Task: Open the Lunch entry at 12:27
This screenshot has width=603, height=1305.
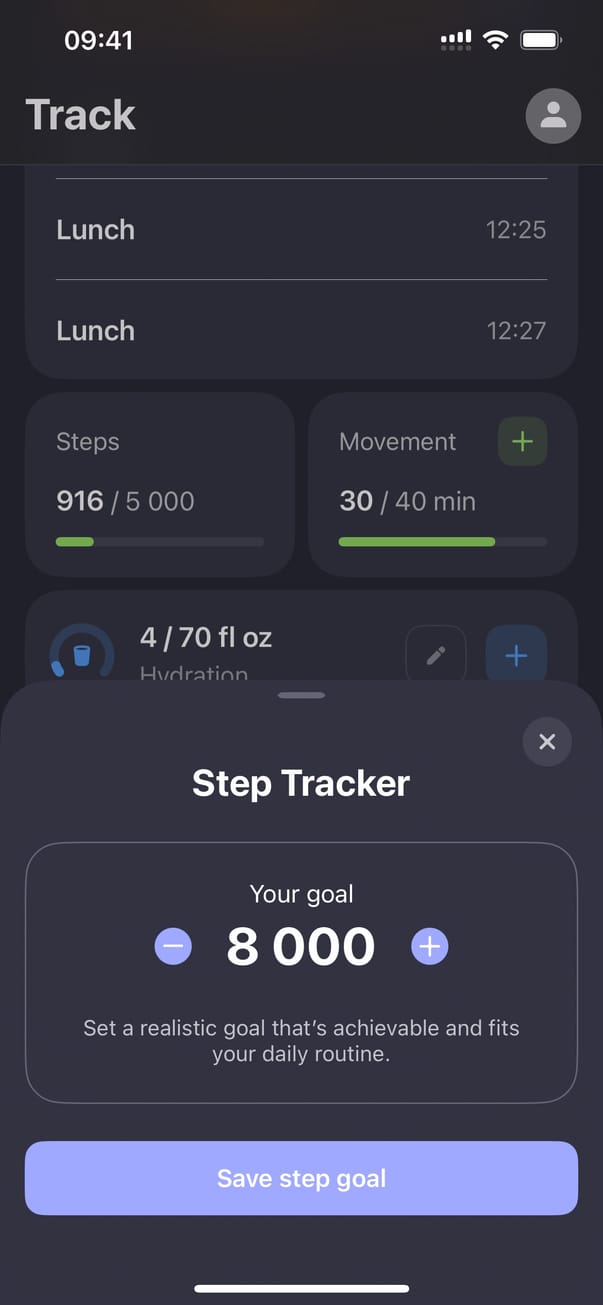Action: pyautogui.click(x=301, y=331)
